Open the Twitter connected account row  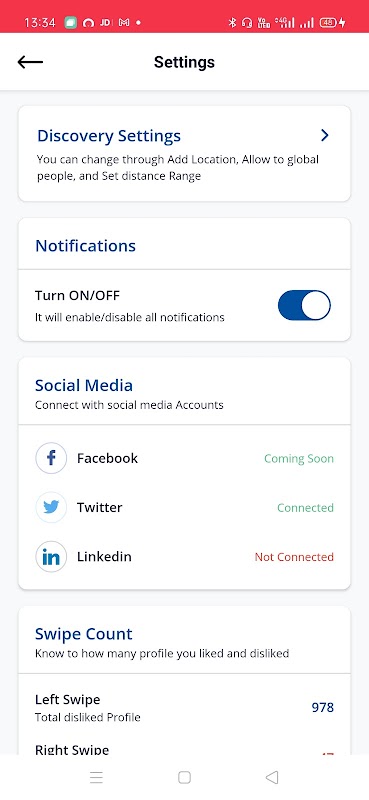184,508
